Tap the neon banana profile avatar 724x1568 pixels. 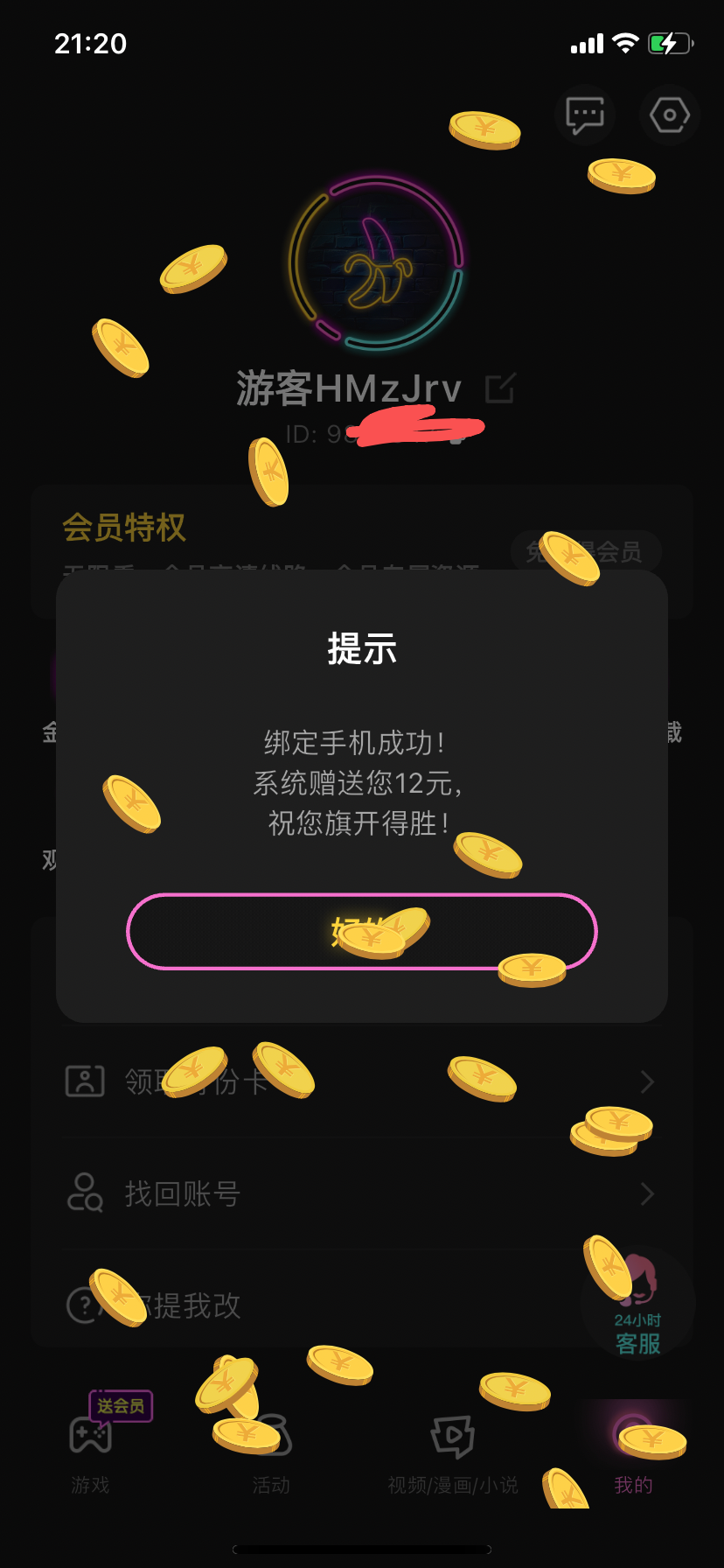click(376, 262)
